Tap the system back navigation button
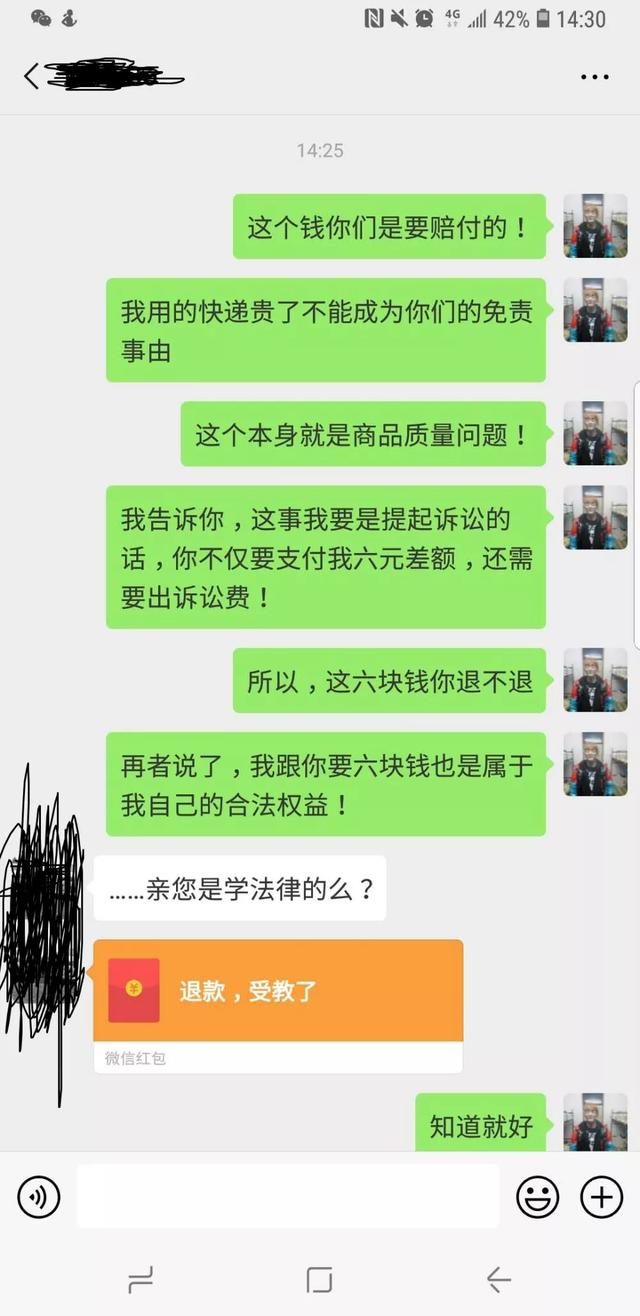640x1316 pixels. click(498, 1279)
